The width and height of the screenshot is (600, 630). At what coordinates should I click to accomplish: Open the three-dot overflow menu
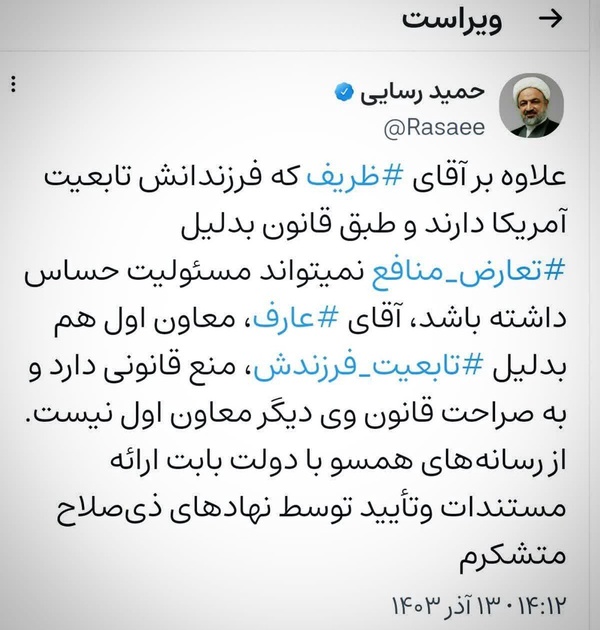[14, 84]
